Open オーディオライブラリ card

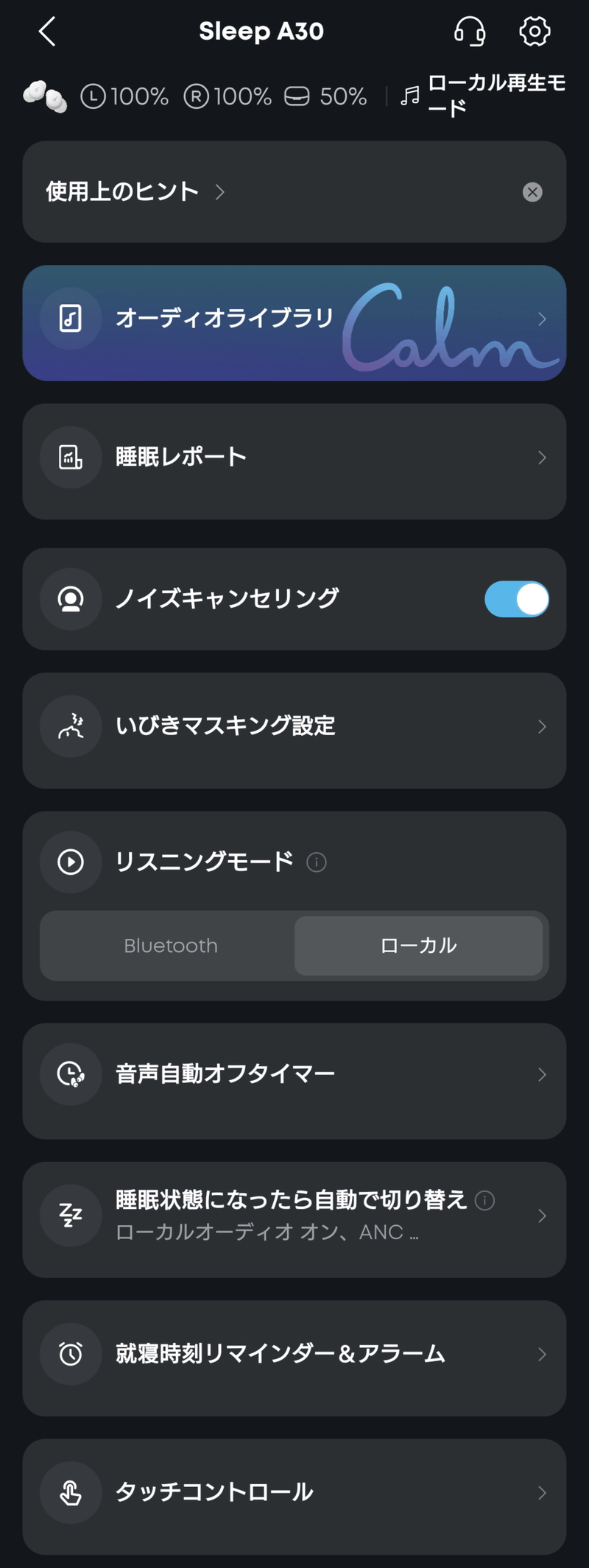click(294, 322)
